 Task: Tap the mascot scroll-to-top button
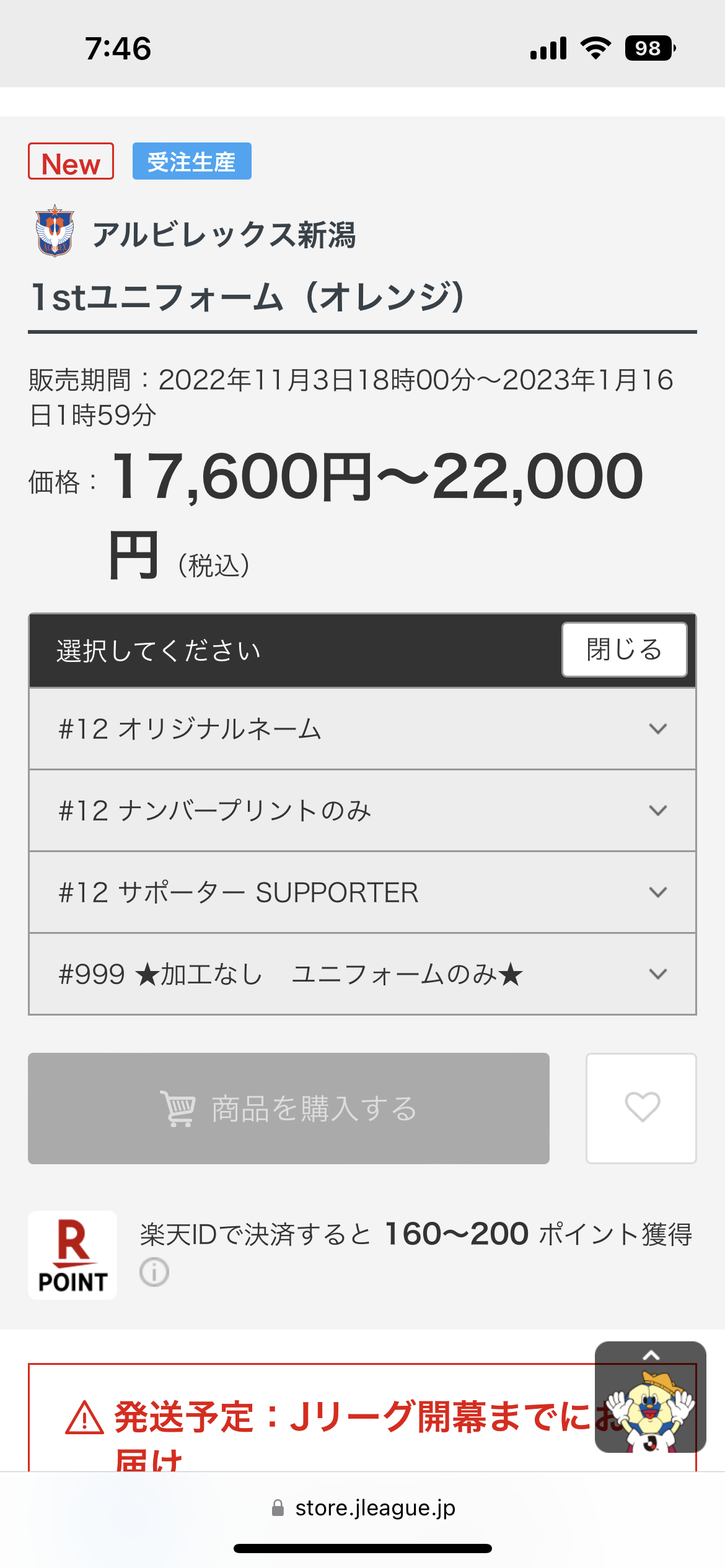tap(651, 1397)
